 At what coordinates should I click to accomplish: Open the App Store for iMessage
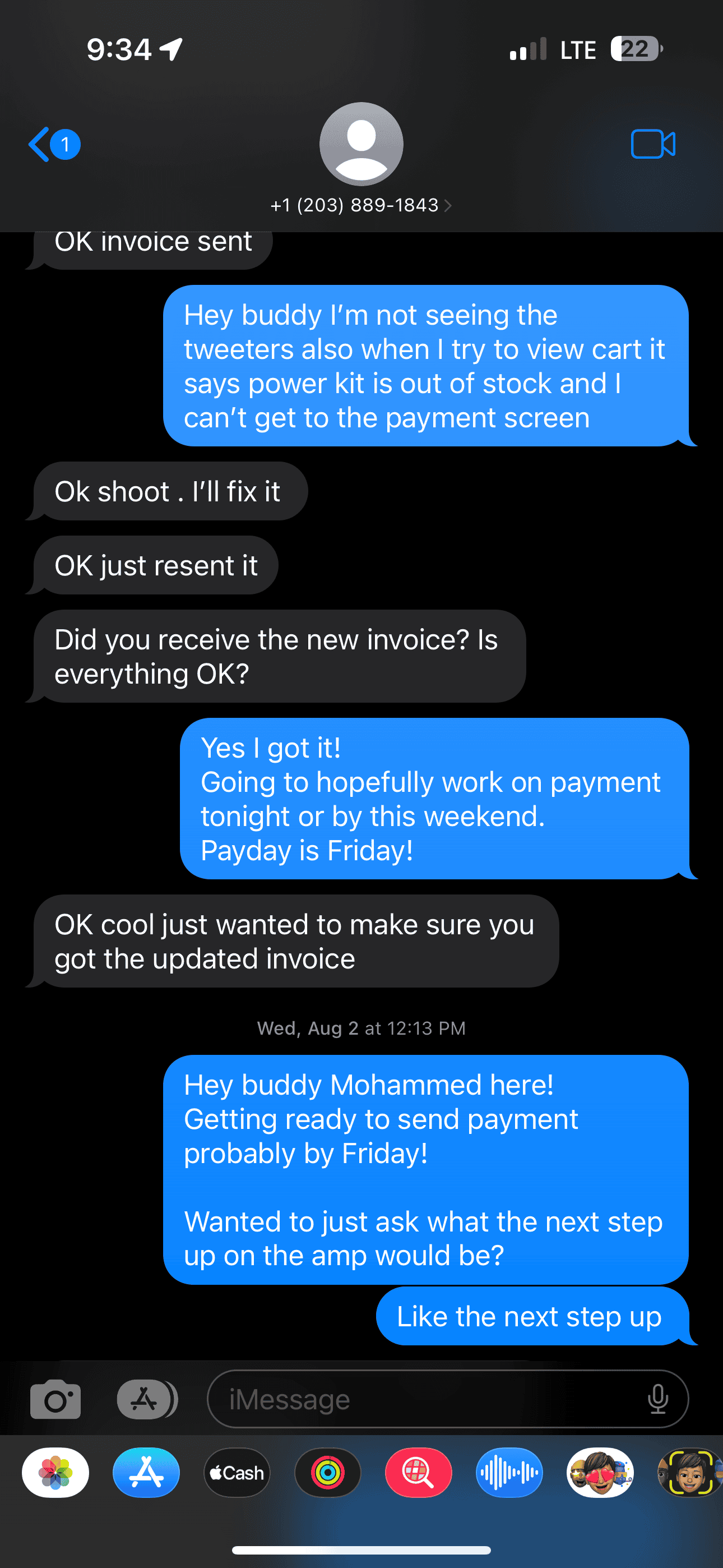146,1473
